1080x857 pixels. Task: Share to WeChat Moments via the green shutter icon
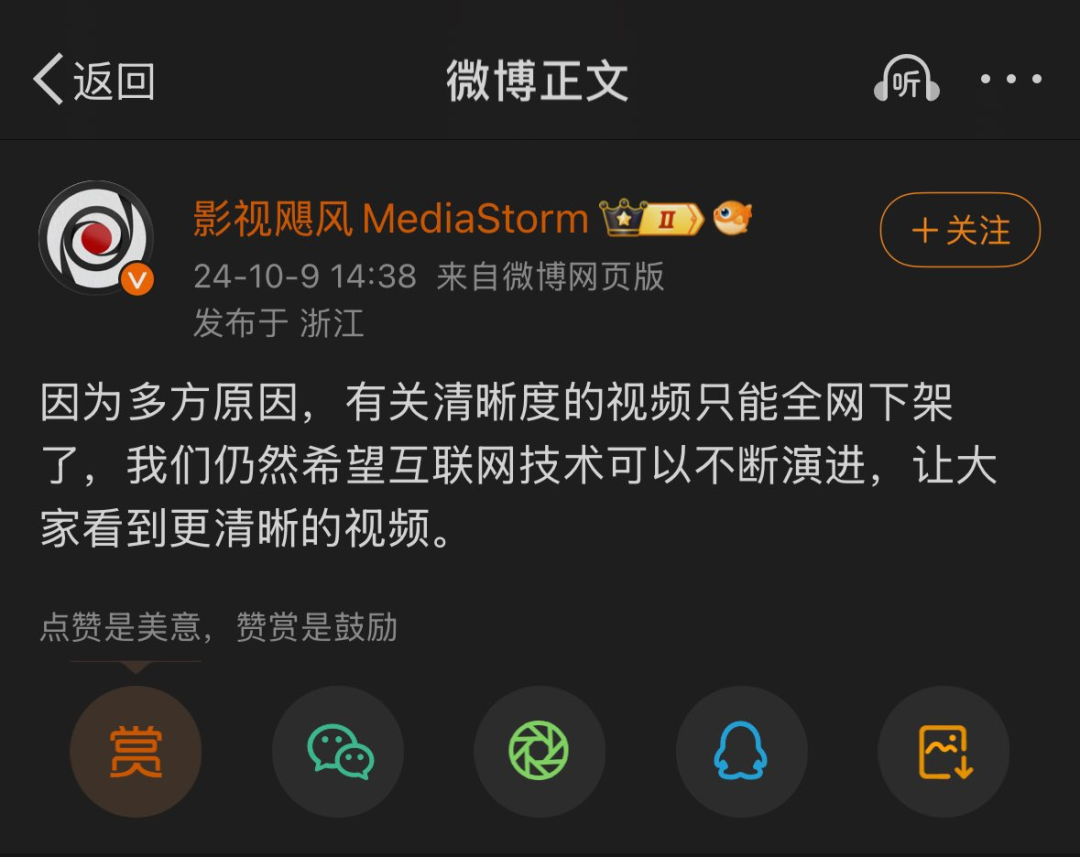[x=539, y=752]
